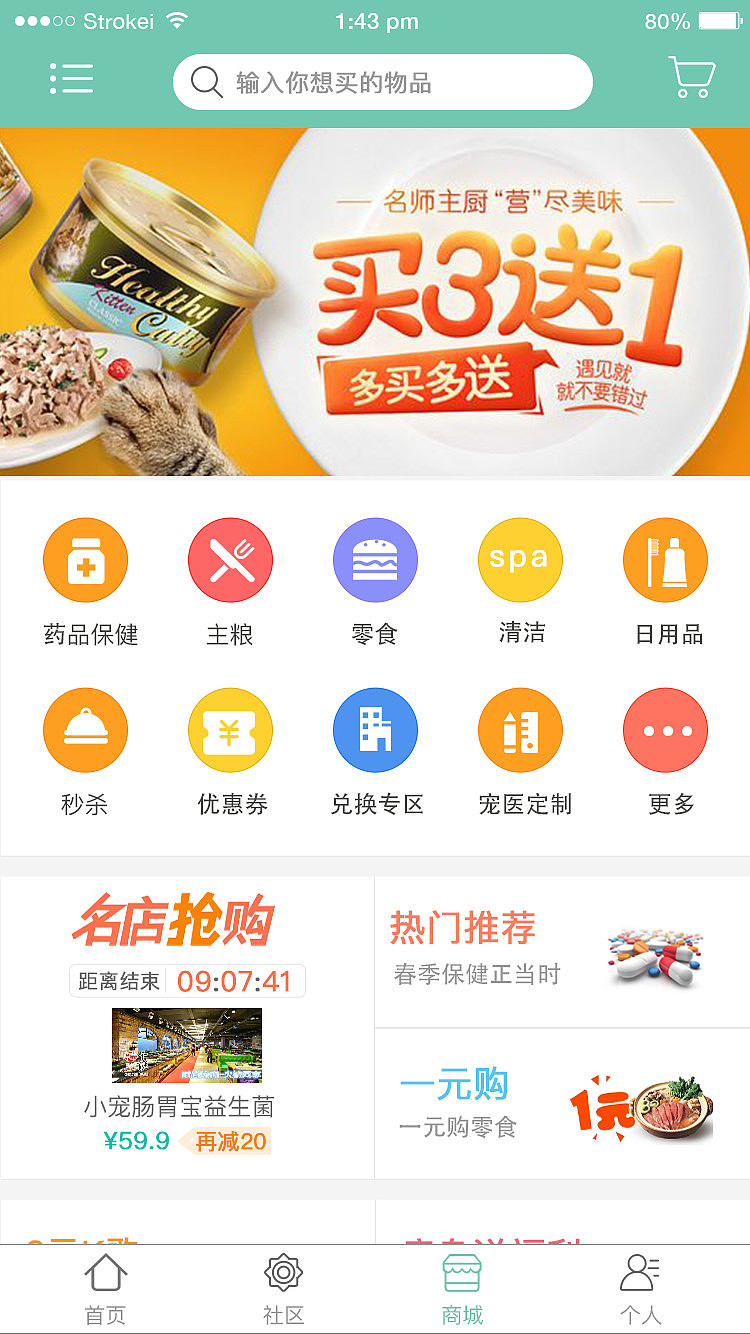Open the spa 清洁 cleaning category icon
The width and height of the screenshot is (750, 1334).
pyautogui.click(x=520, y=559)
